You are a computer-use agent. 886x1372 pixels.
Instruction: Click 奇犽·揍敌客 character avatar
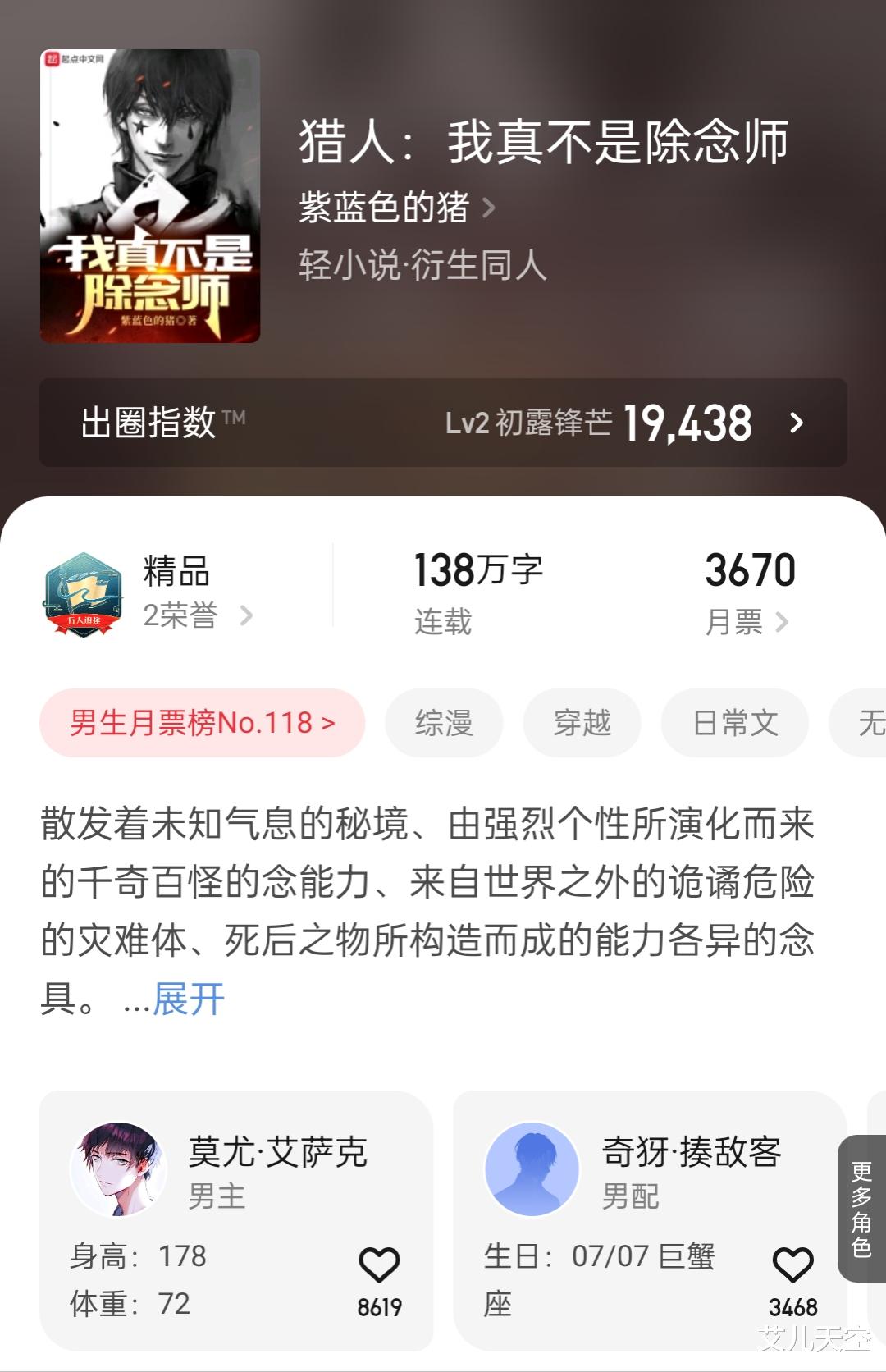[x=530, y=1167]
